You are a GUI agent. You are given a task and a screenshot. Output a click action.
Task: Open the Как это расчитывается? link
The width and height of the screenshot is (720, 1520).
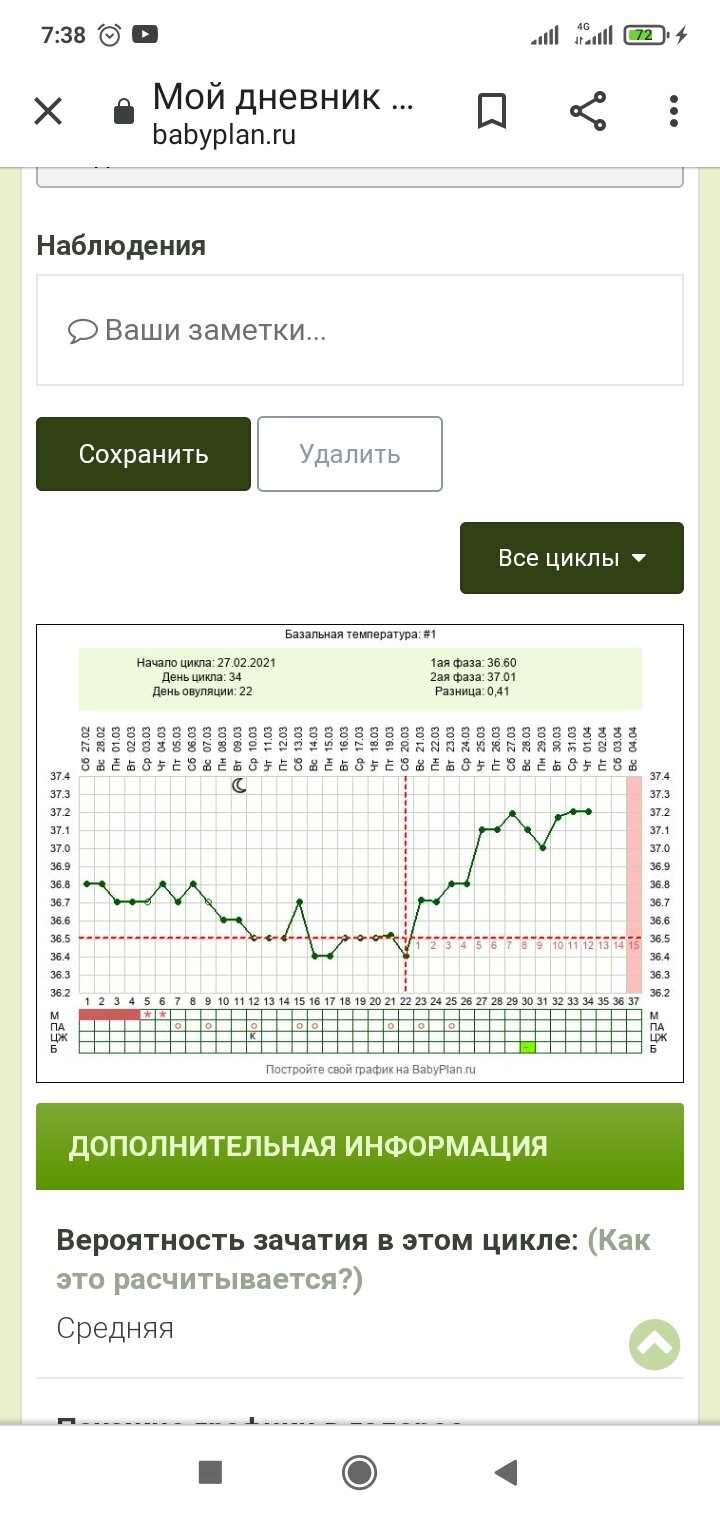[355, 1260]
